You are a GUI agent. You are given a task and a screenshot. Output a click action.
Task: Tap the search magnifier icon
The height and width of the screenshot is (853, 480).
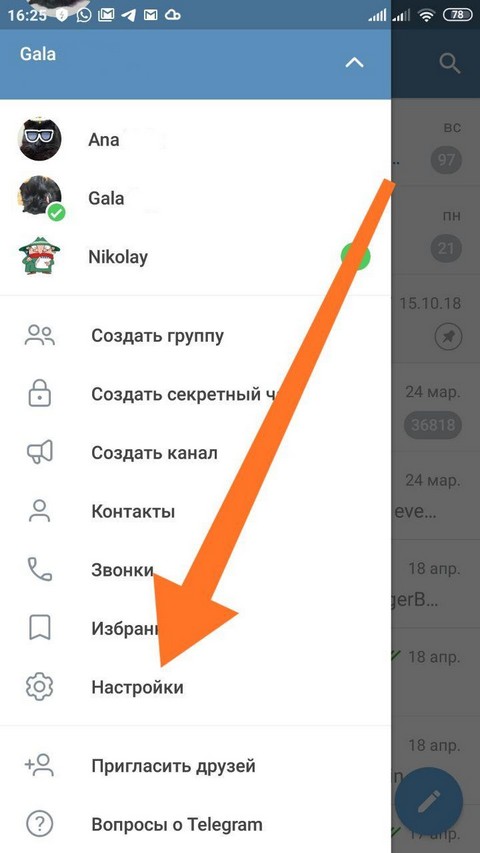(450, 64)
